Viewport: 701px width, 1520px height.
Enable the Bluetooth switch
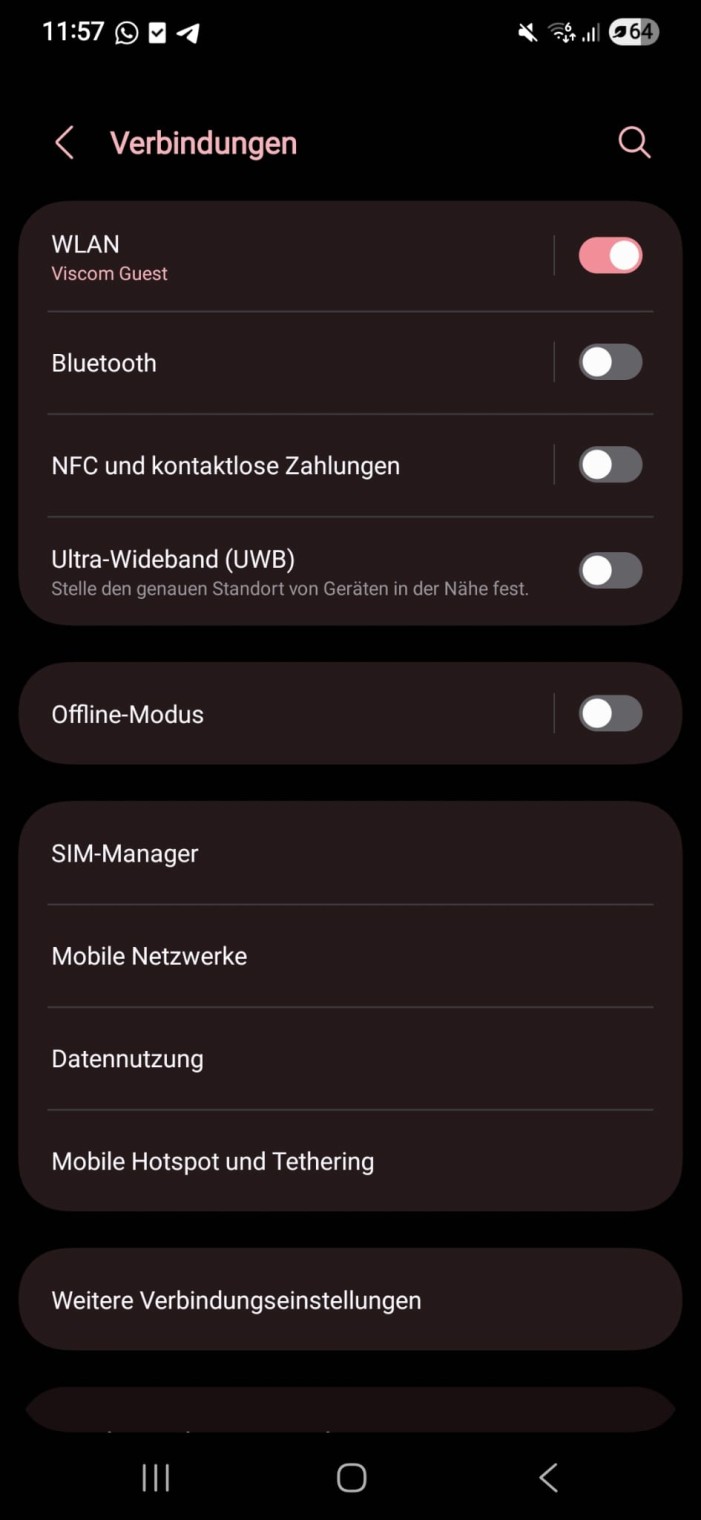point(610,362)
